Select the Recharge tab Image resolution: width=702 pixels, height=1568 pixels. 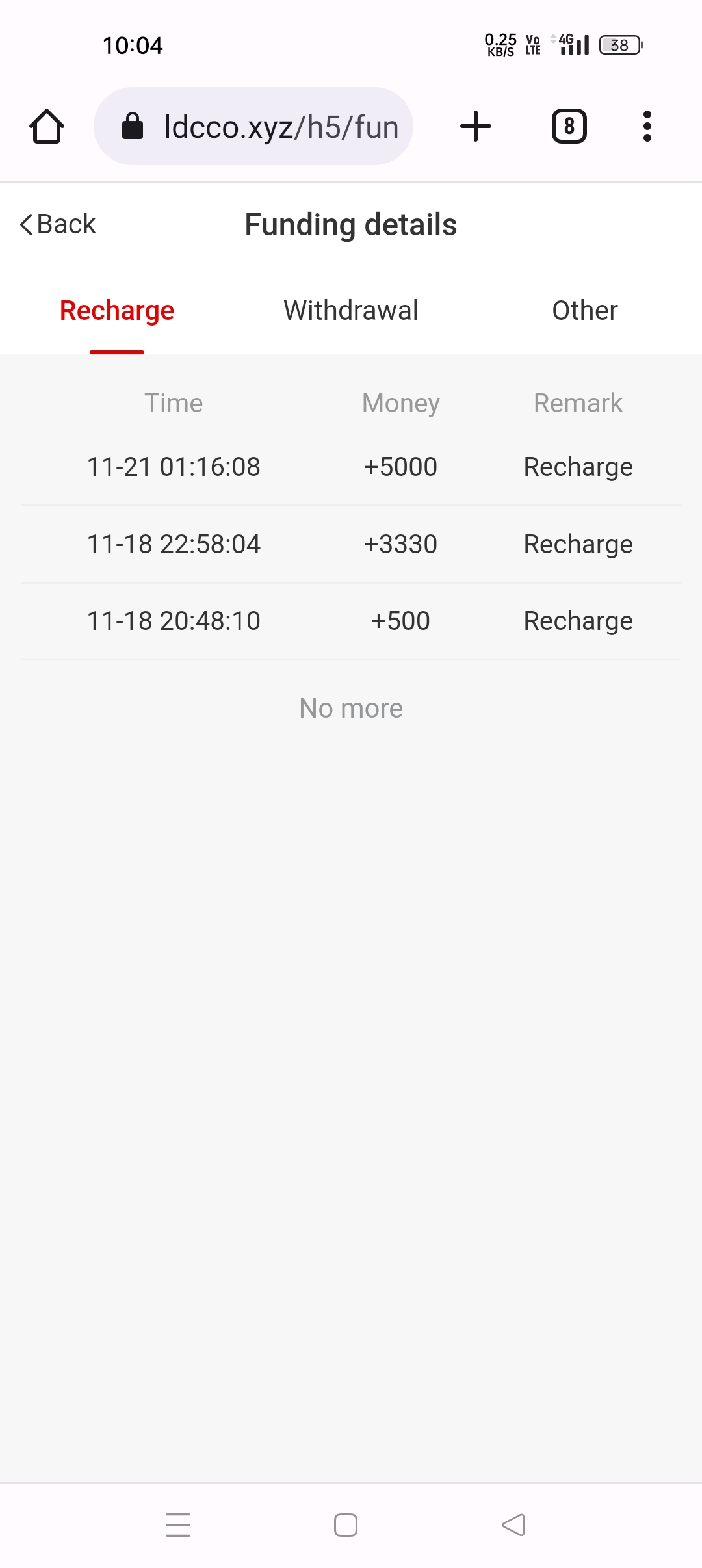[117, 311]
